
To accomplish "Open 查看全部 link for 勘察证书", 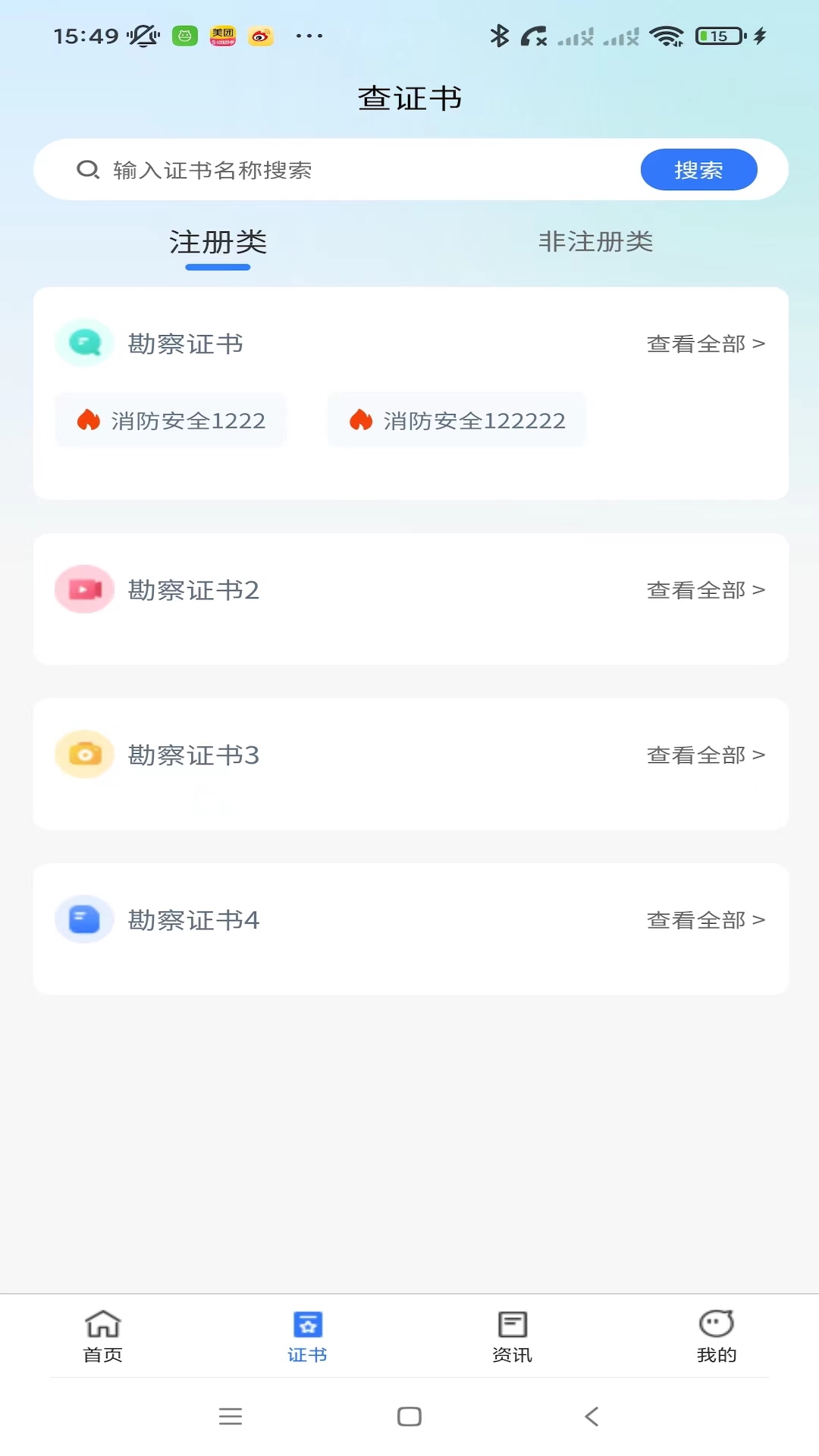I will [704, 343].
